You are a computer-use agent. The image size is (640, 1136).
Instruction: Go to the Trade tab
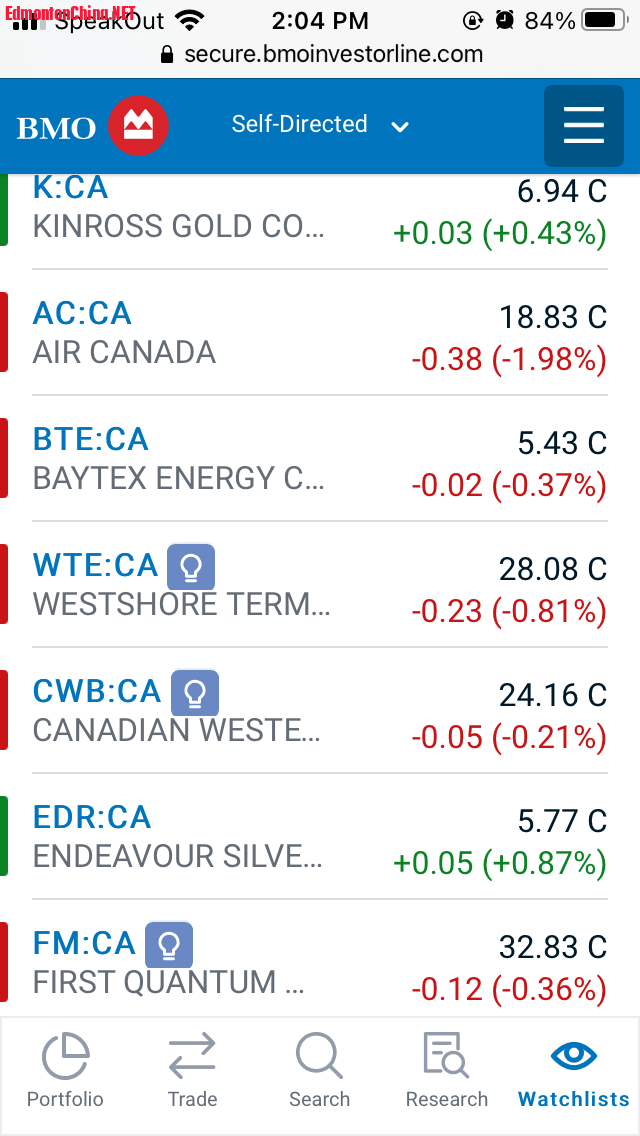tap(192, 1071)
